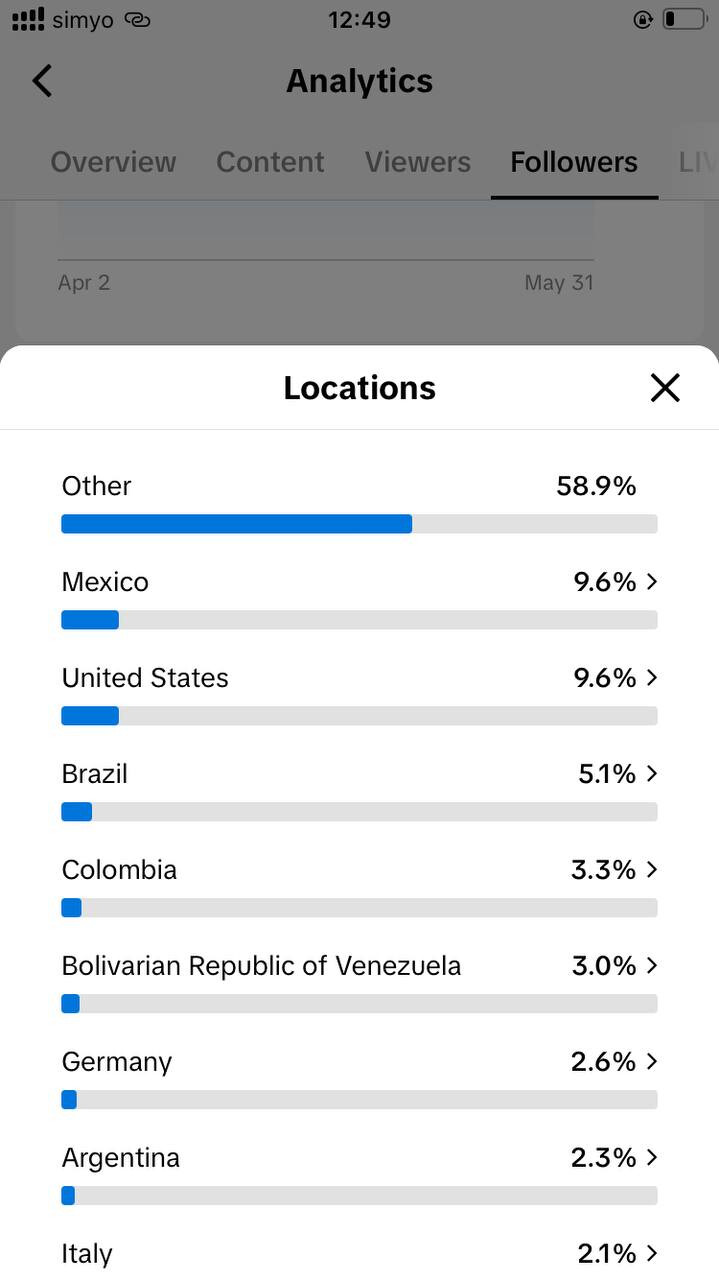Screen dimensions: 719x1280
Task: Close the Locations sheet
Action: point(665,388)
